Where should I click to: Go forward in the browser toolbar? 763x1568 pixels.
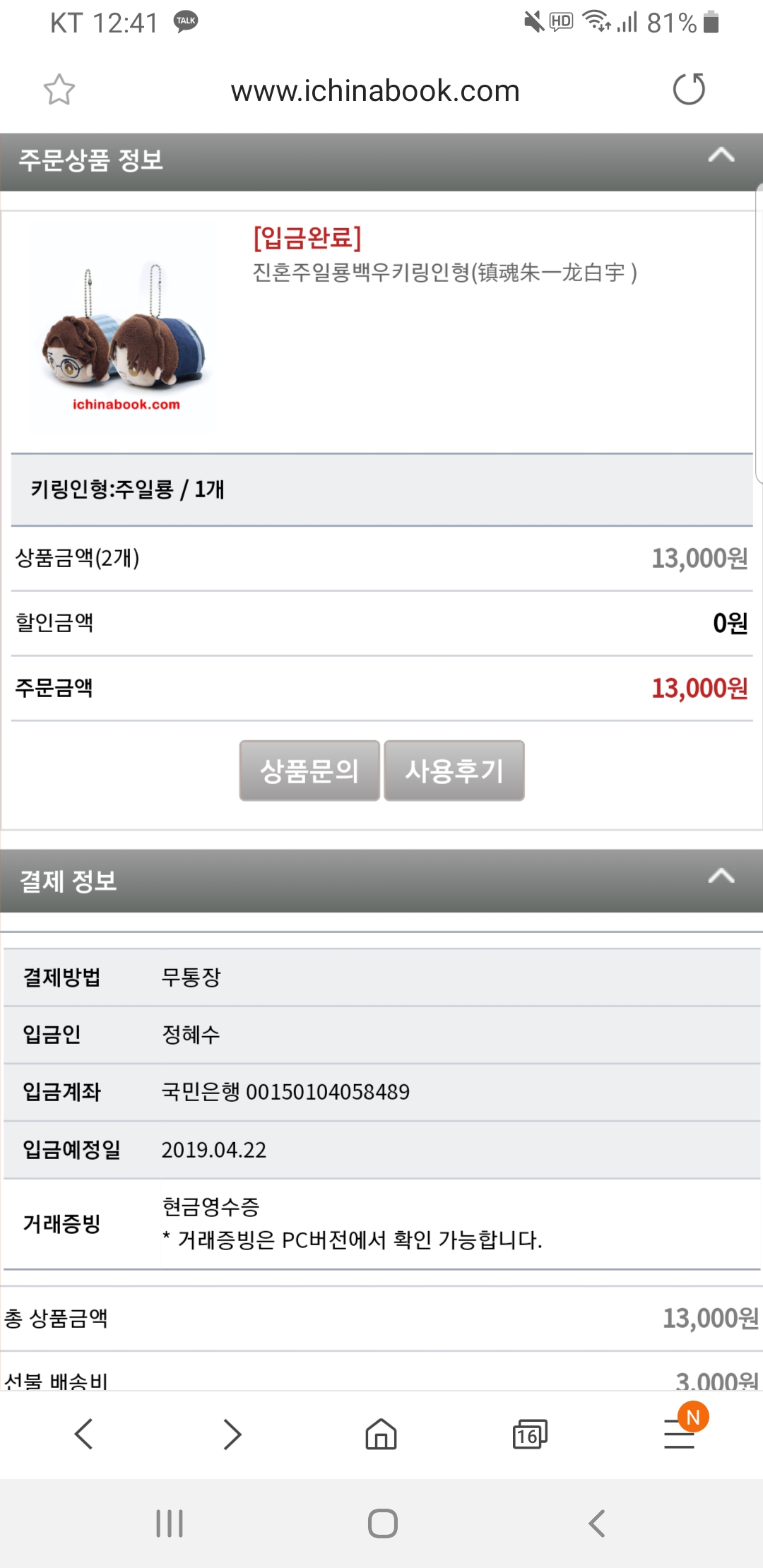pyautogui.click(x=232, y=1435)
